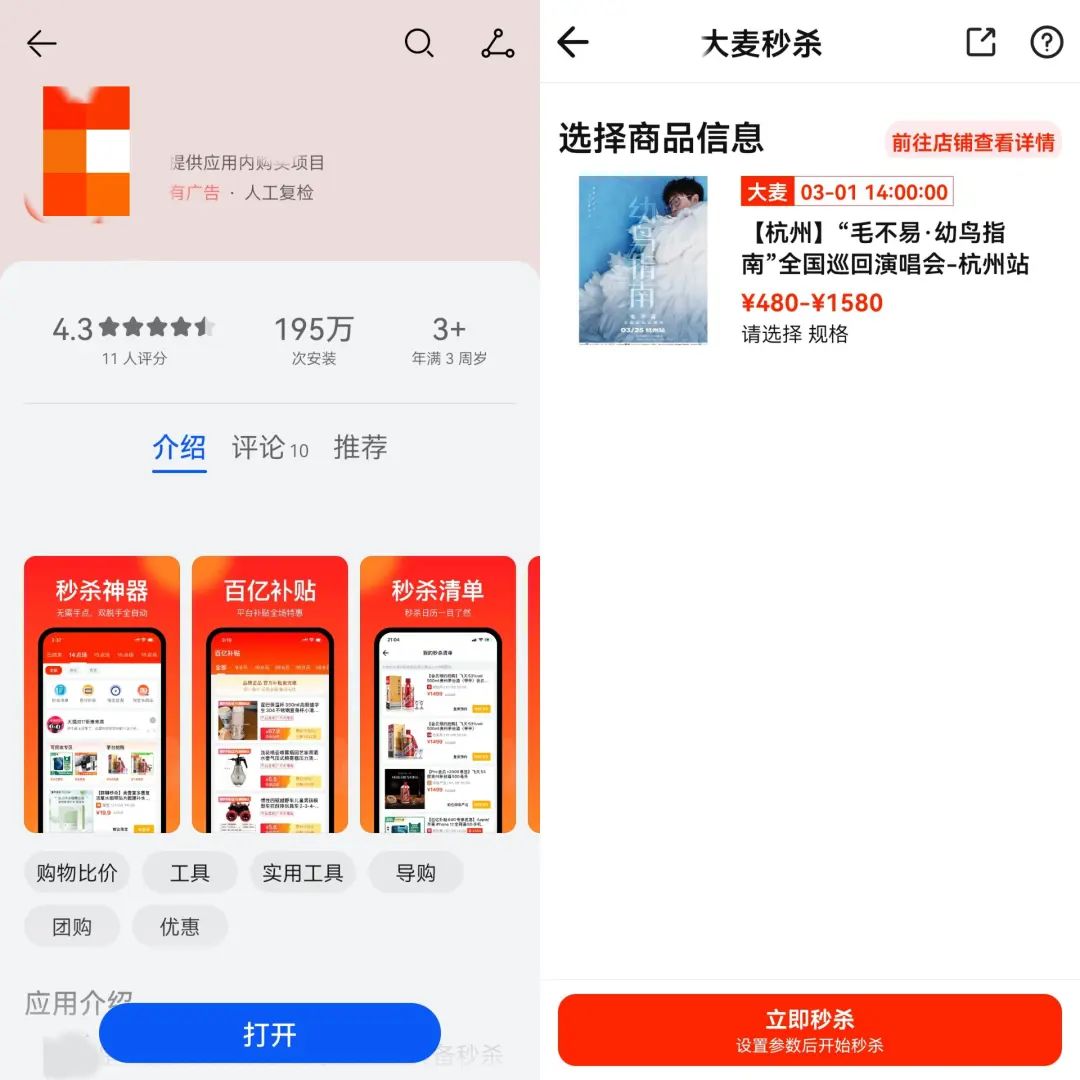1080x1080 pixels.
Task: Open the help question mark icon
Action: (1046, 42)
